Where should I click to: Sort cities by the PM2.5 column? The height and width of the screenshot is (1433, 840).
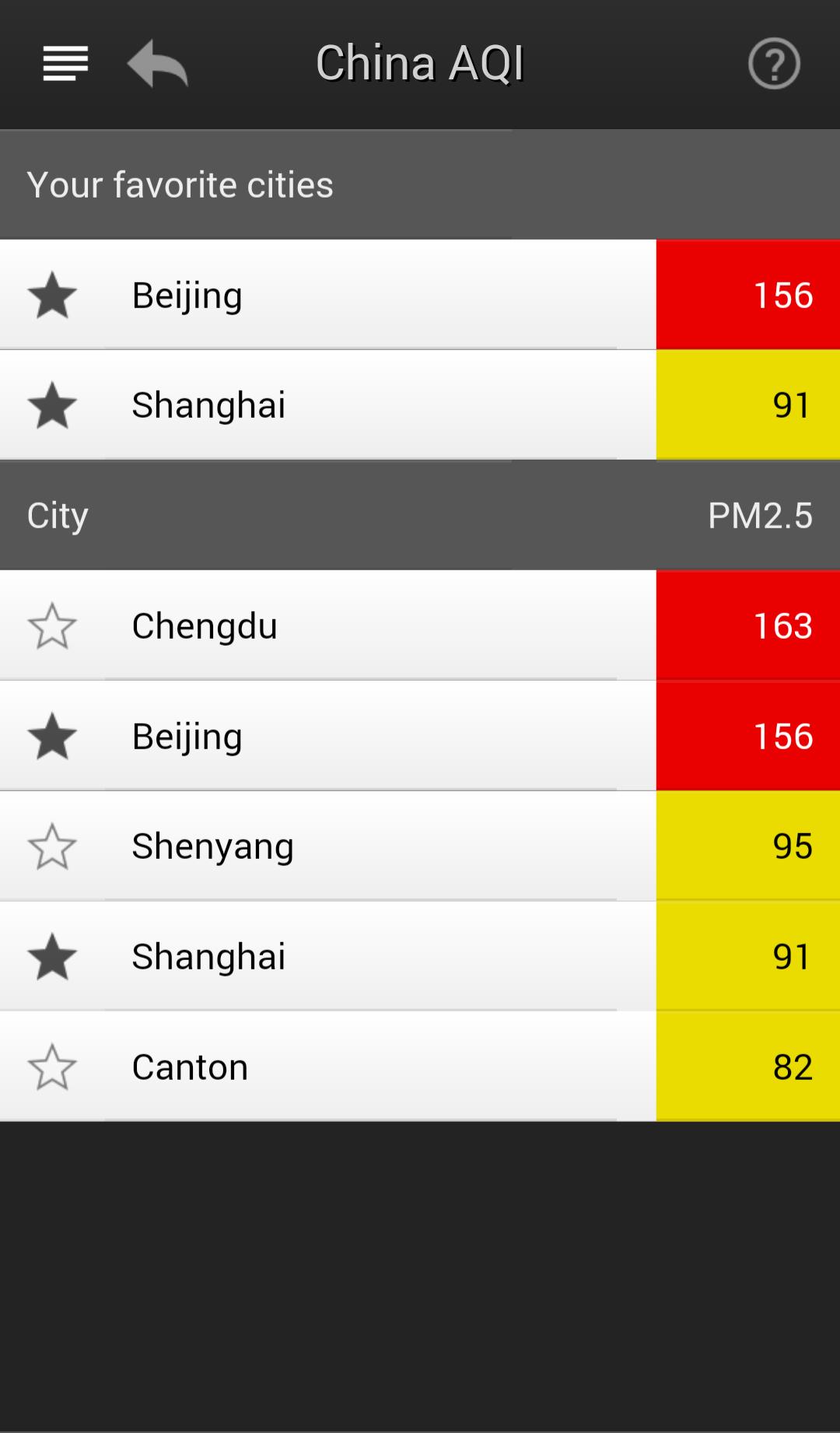click(761, 514)
